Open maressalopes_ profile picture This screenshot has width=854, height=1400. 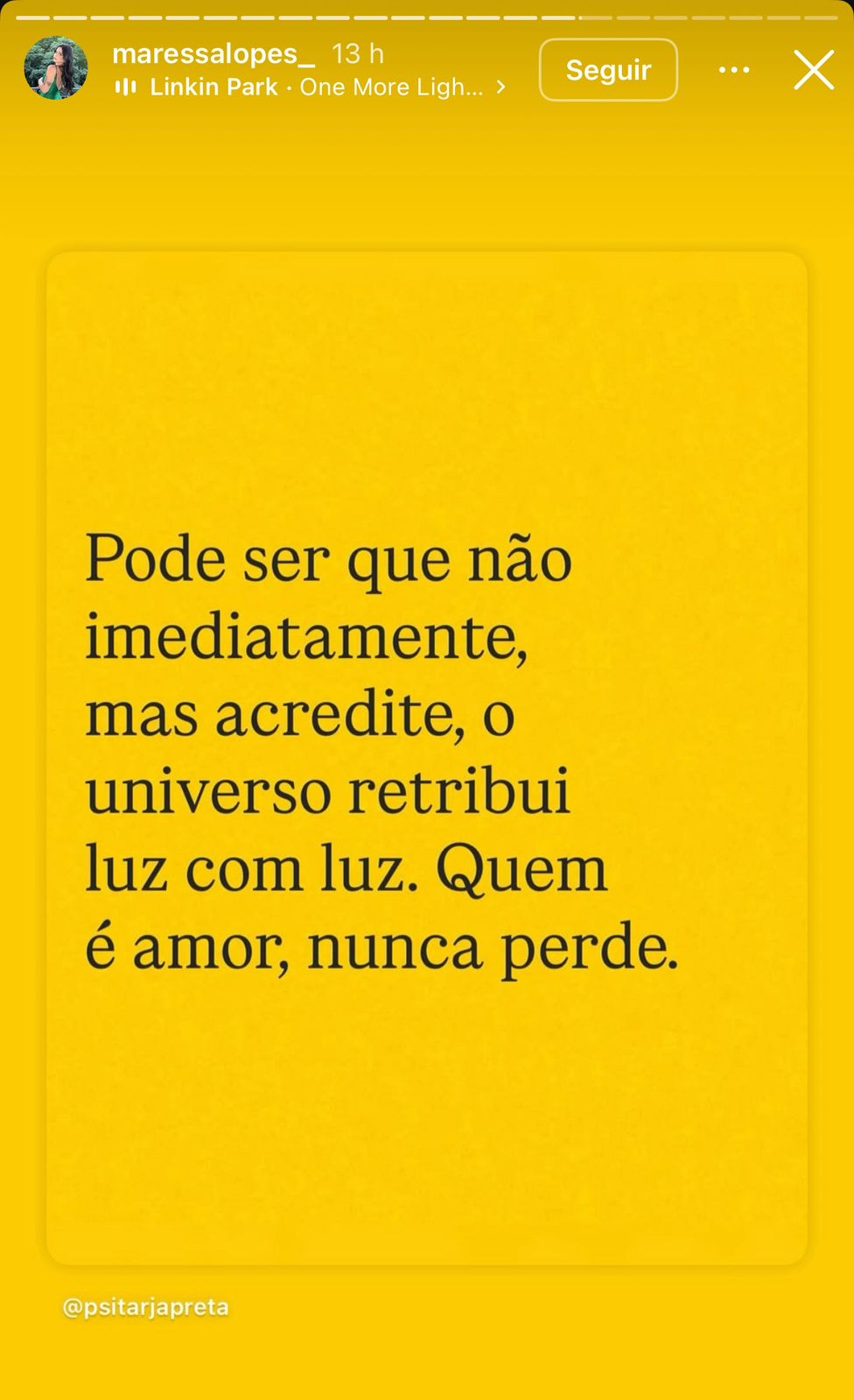56,68
